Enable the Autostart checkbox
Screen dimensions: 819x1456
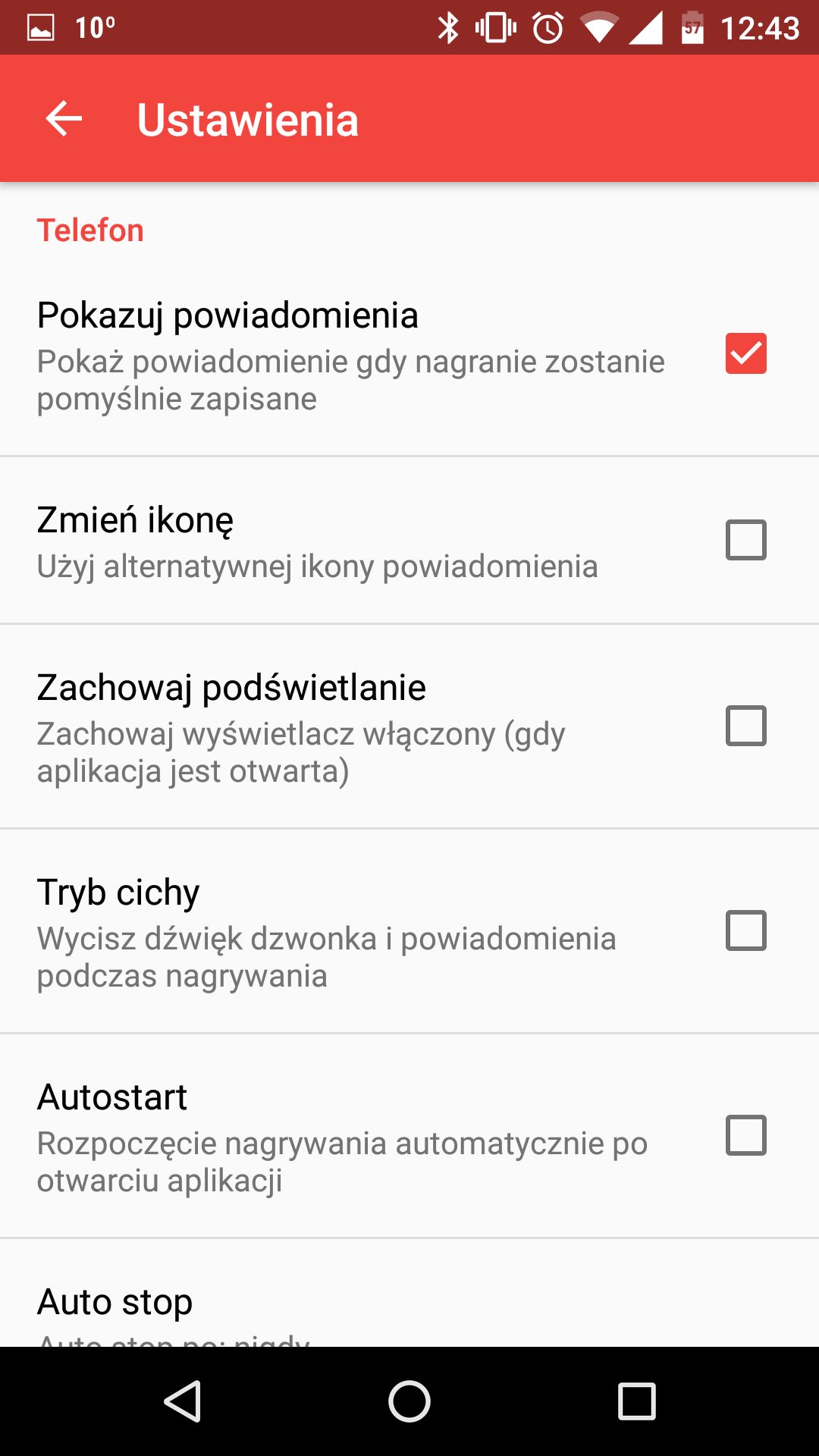coord(745,1135)
